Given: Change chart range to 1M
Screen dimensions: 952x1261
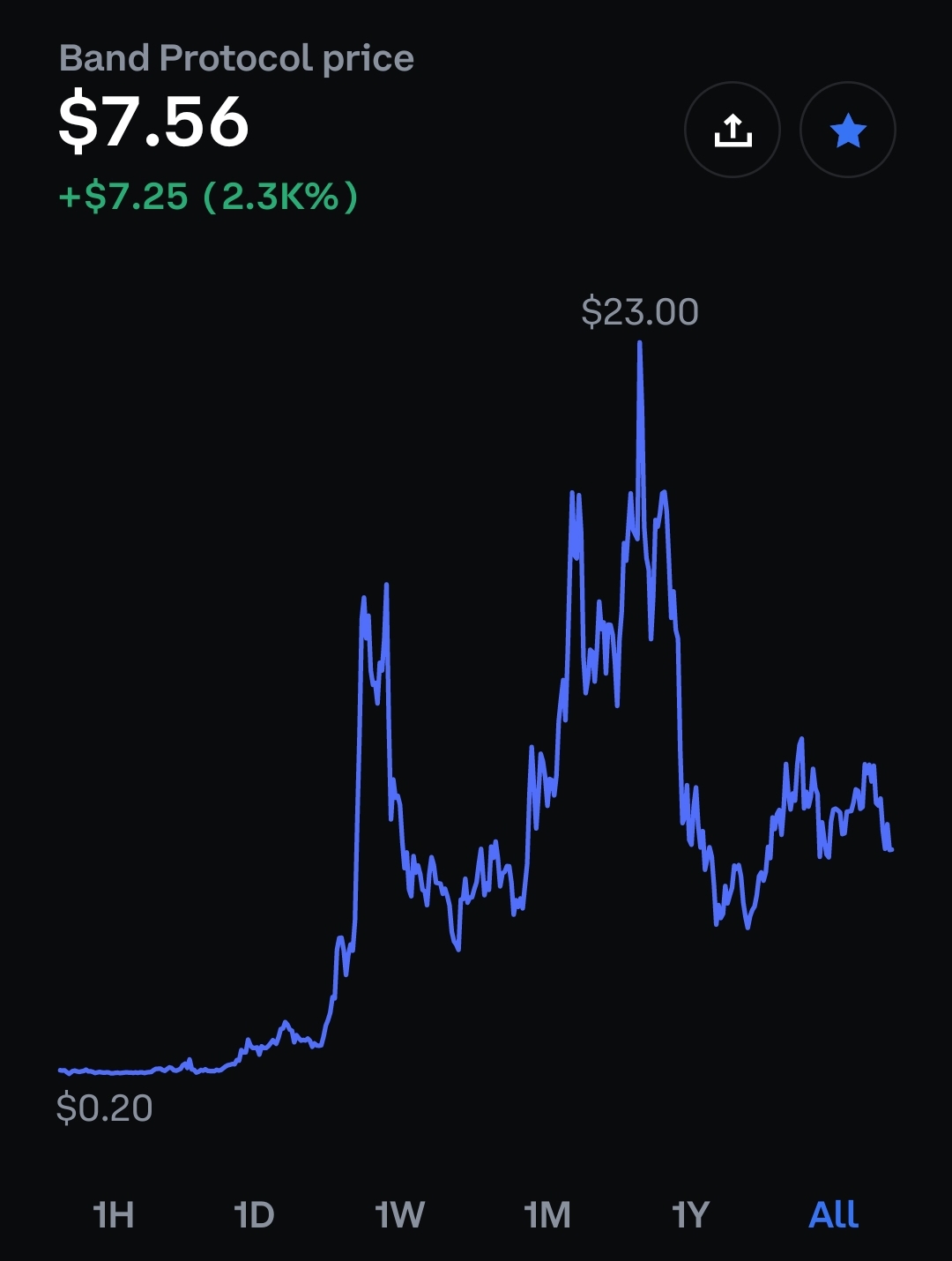Looking at the screenshot, I should click(547, 1214).
